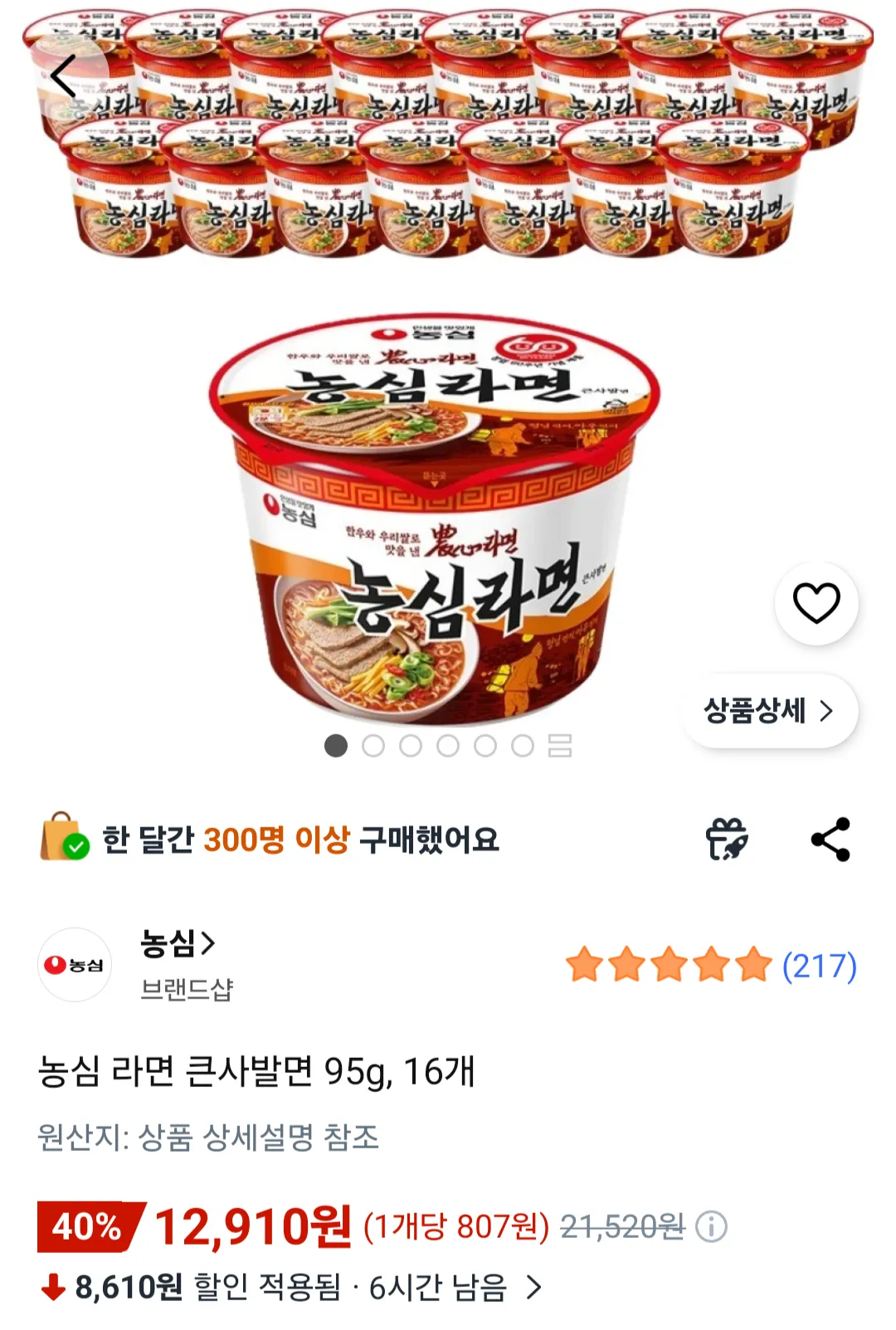Share this product
The width and height of the screenshot is (896, 1330).
[830, 839]
